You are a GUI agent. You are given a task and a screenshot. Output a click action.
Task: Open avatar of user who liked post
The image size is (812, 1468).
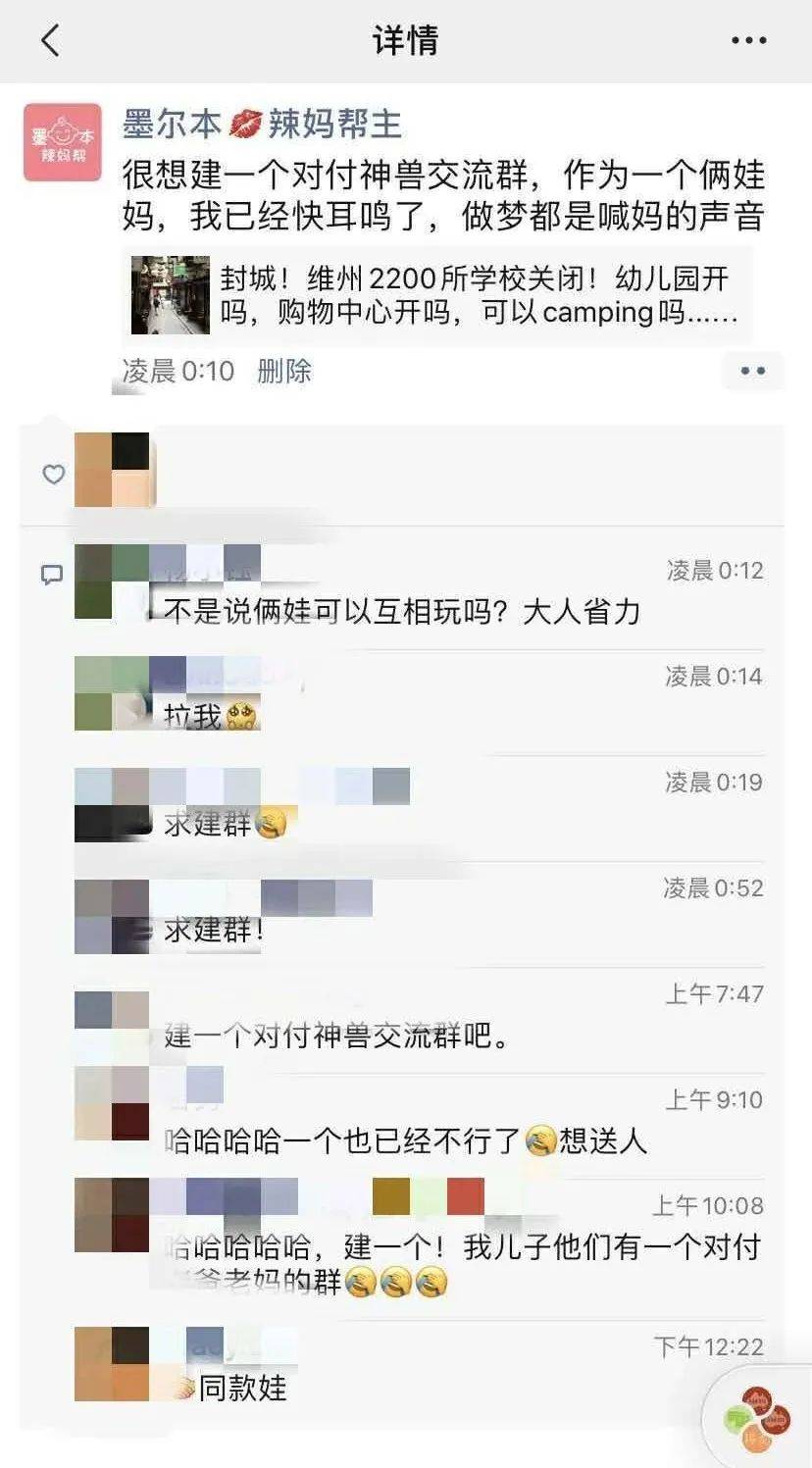tap(112, 470)
